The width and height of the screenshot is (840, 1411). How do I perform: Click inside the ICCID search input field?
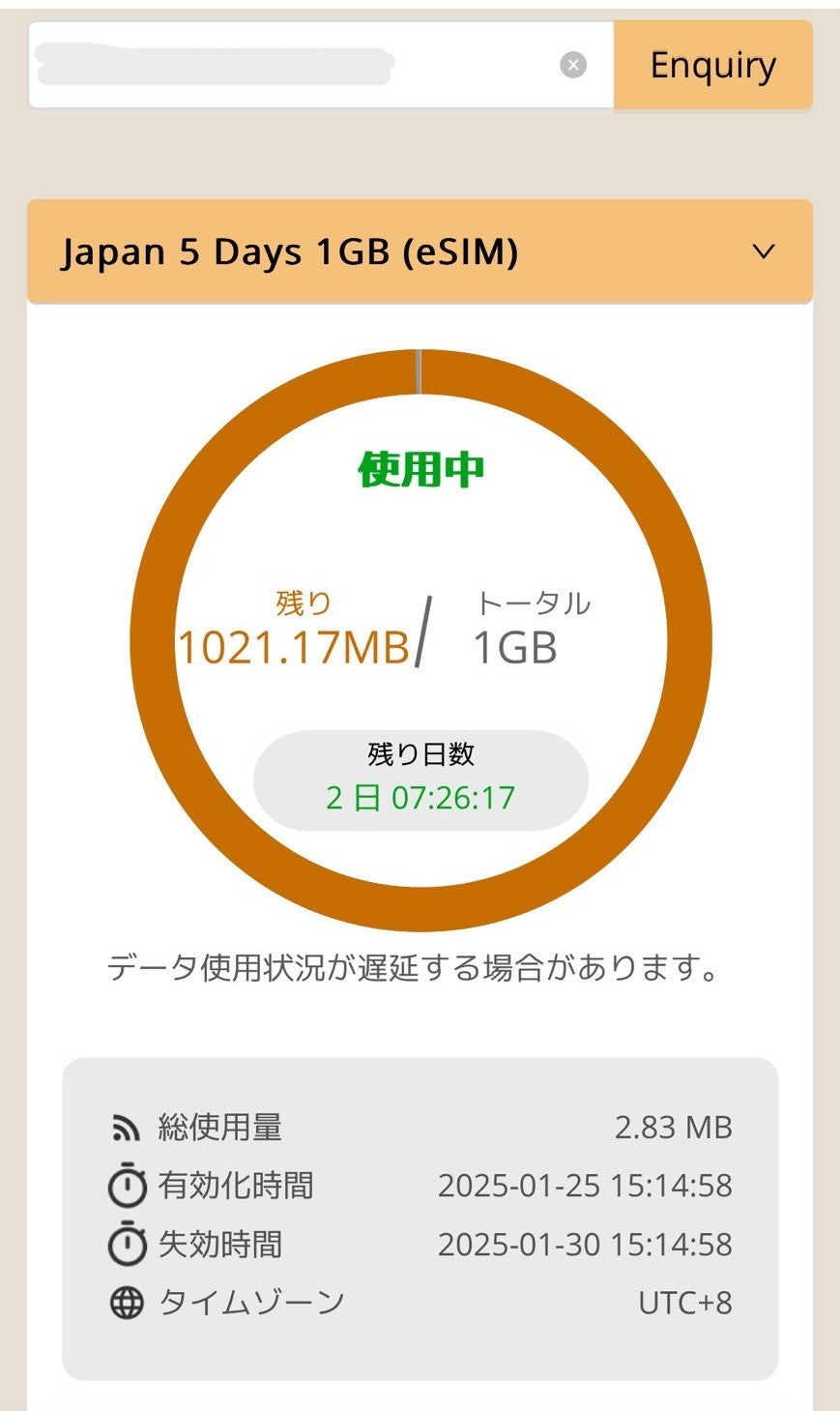coord(290,64)
